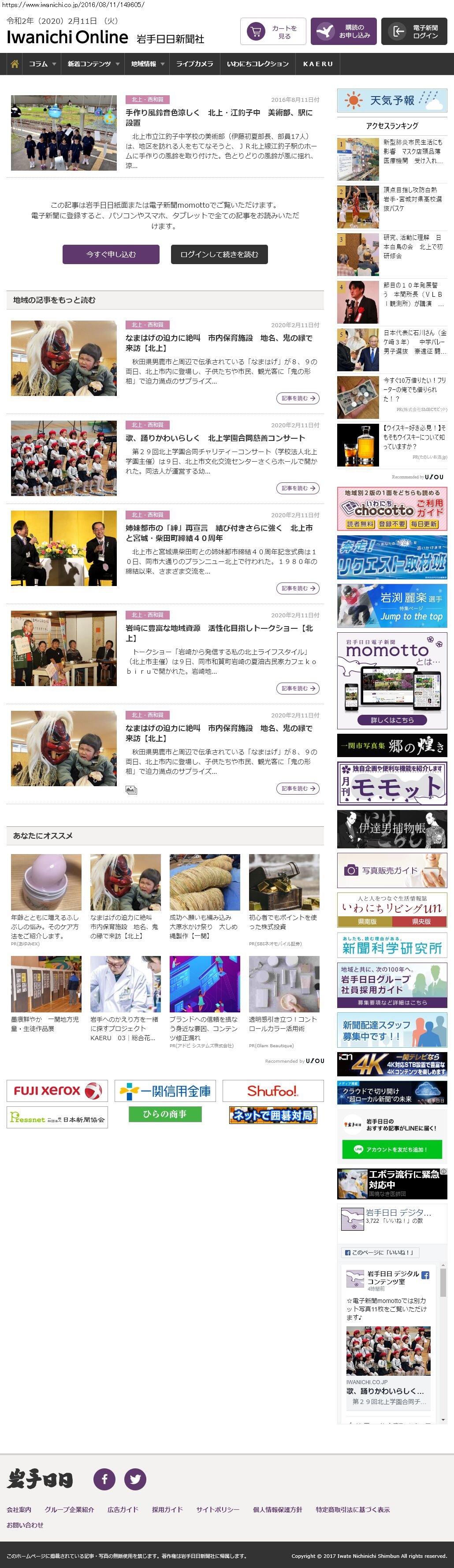Open the 会社案内 footer link
Screen dimensions: 454x1568
[x=19, y=1509]
